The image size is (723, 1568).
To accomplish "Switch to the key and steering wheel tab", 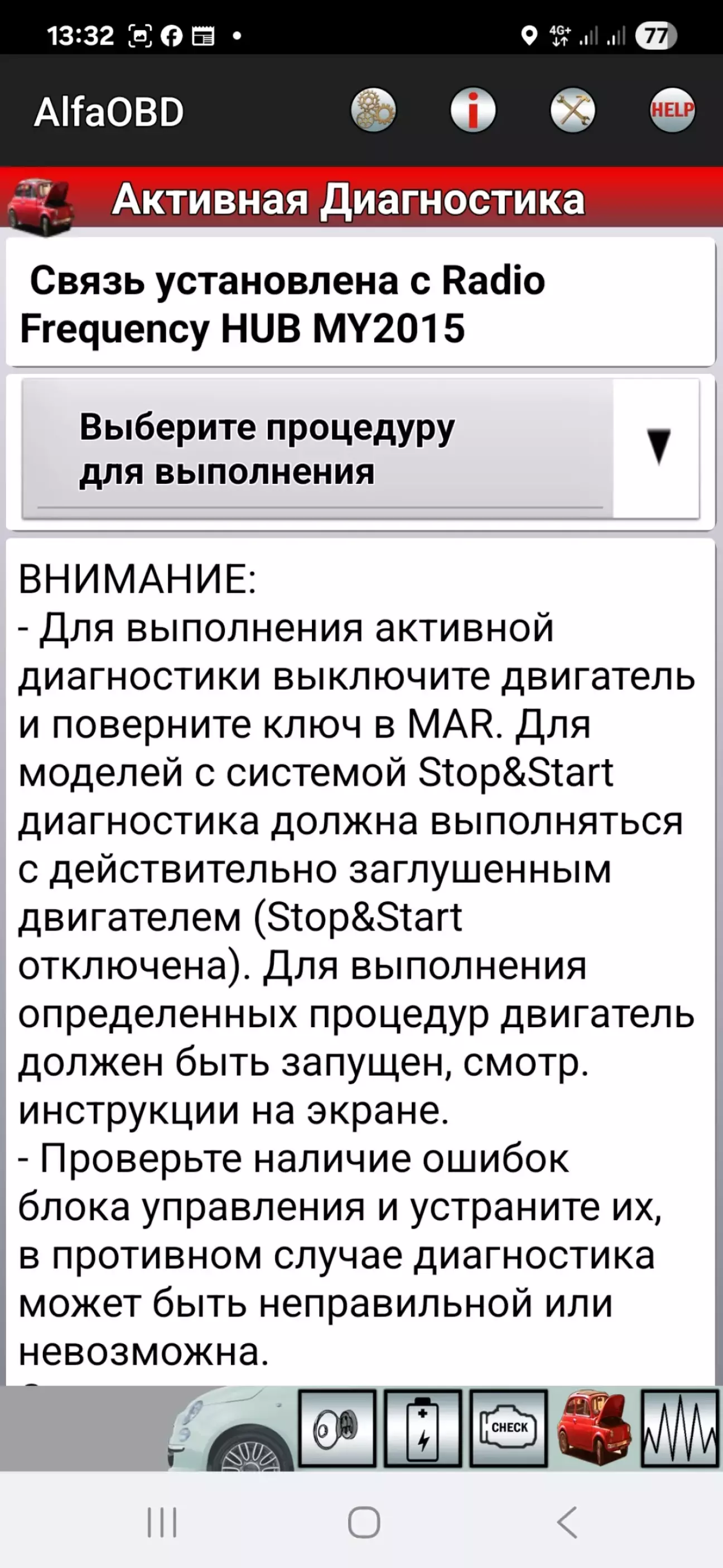I will [338, 1427].
